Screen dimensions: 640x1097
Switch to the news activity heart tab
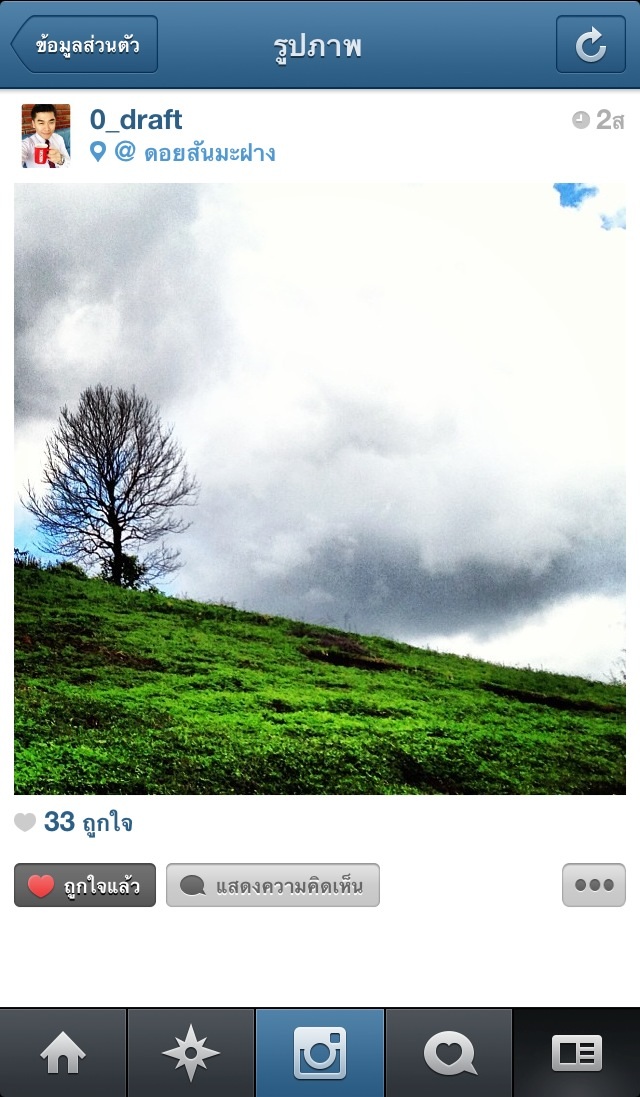(x=449, y=1053)
